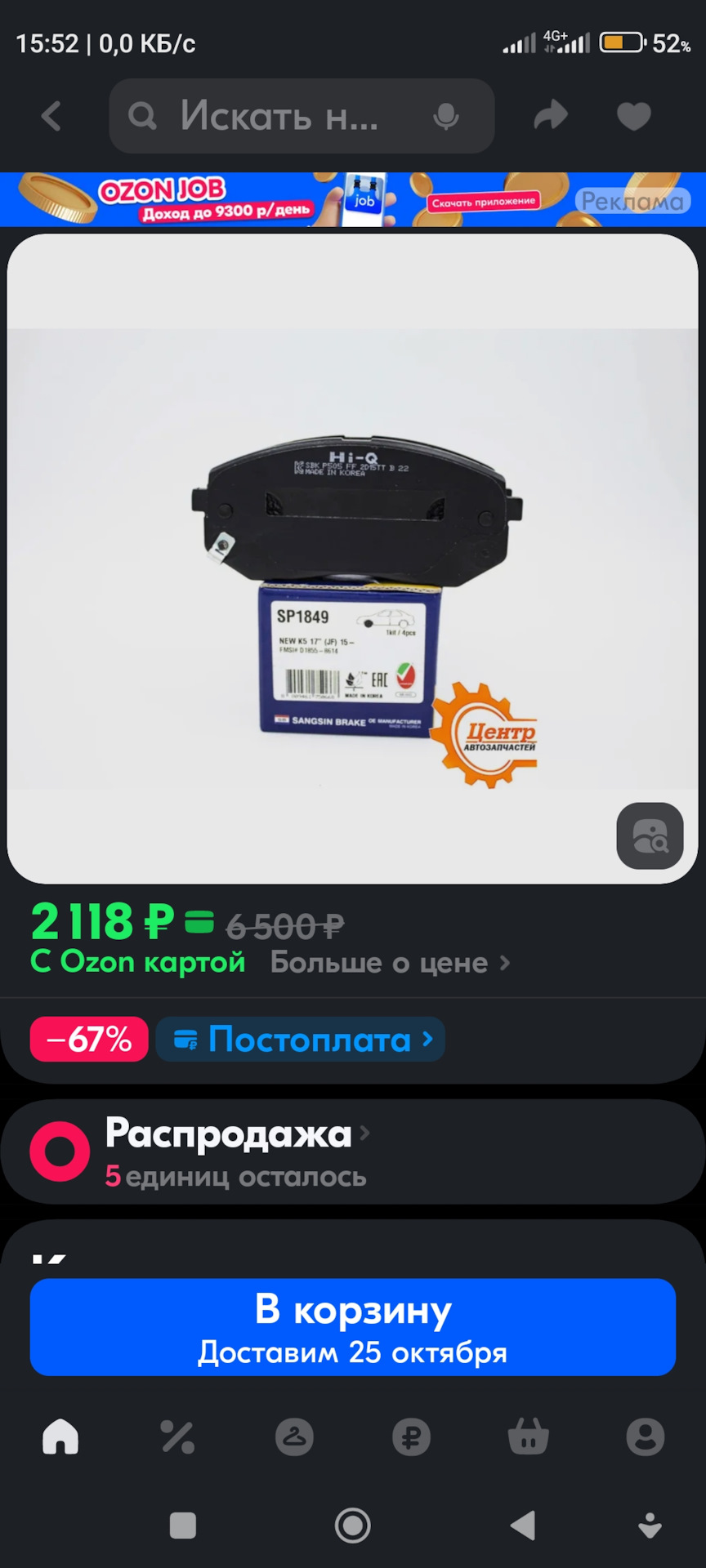Image resolution: width=706 pixels, height=1568 pixels.
Task: Open the ruble finance tab
Action: click(411, 1437)
